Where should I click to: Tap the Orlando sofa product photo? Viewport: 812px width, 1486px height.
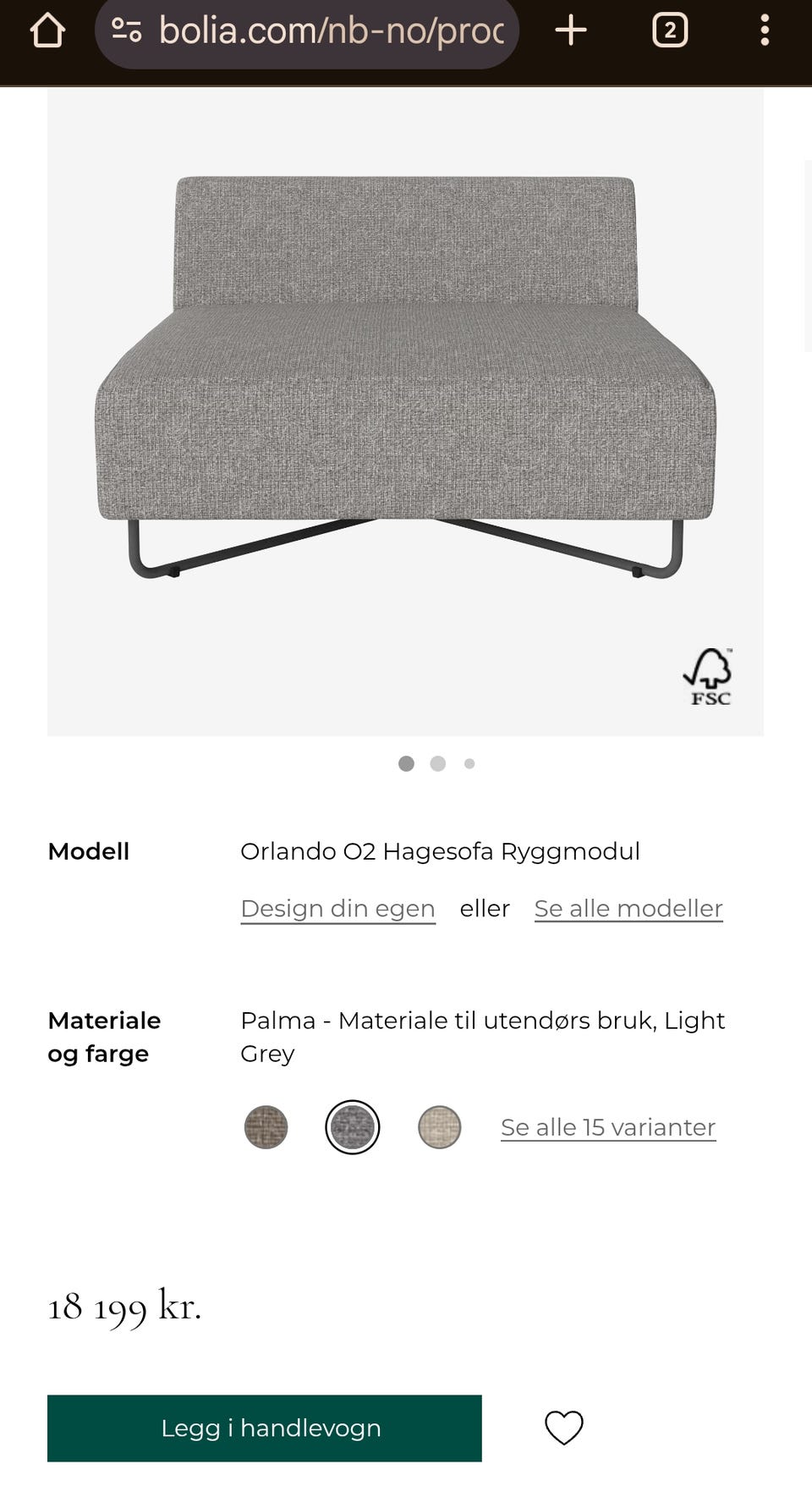click(x=406, y=381)
